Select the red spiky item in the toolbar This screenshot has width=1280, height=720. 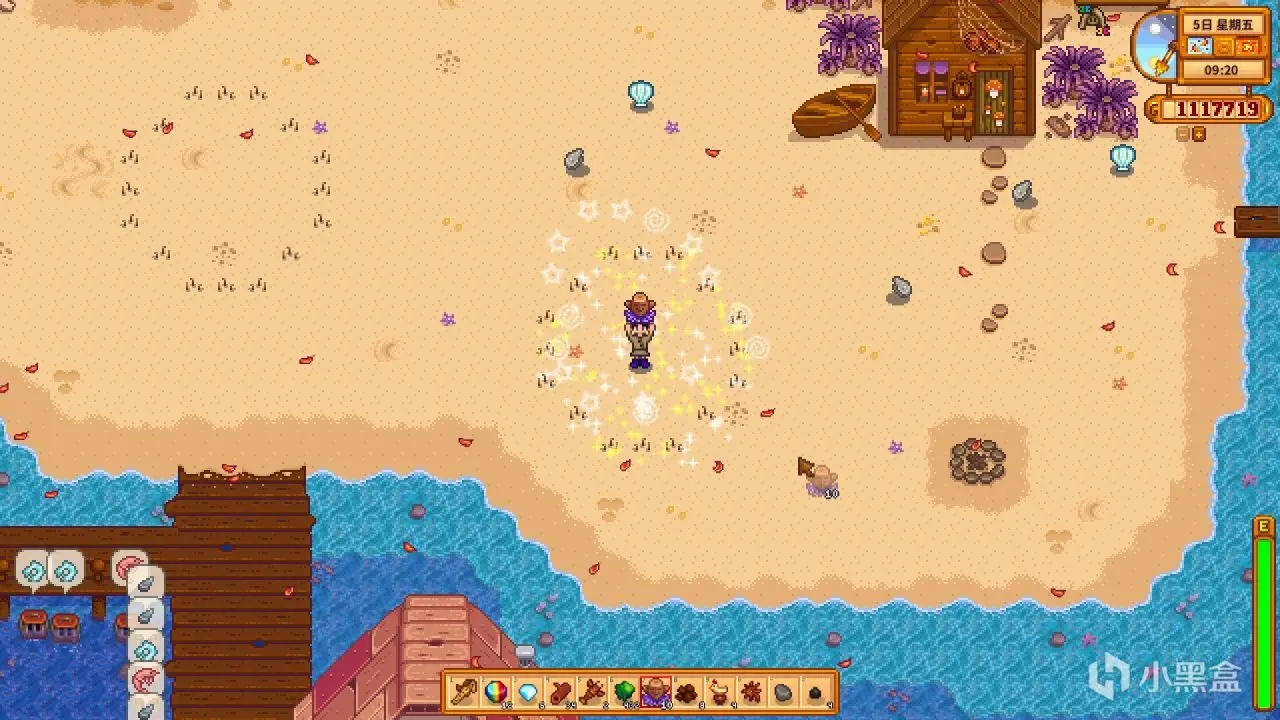coord(751,691)
